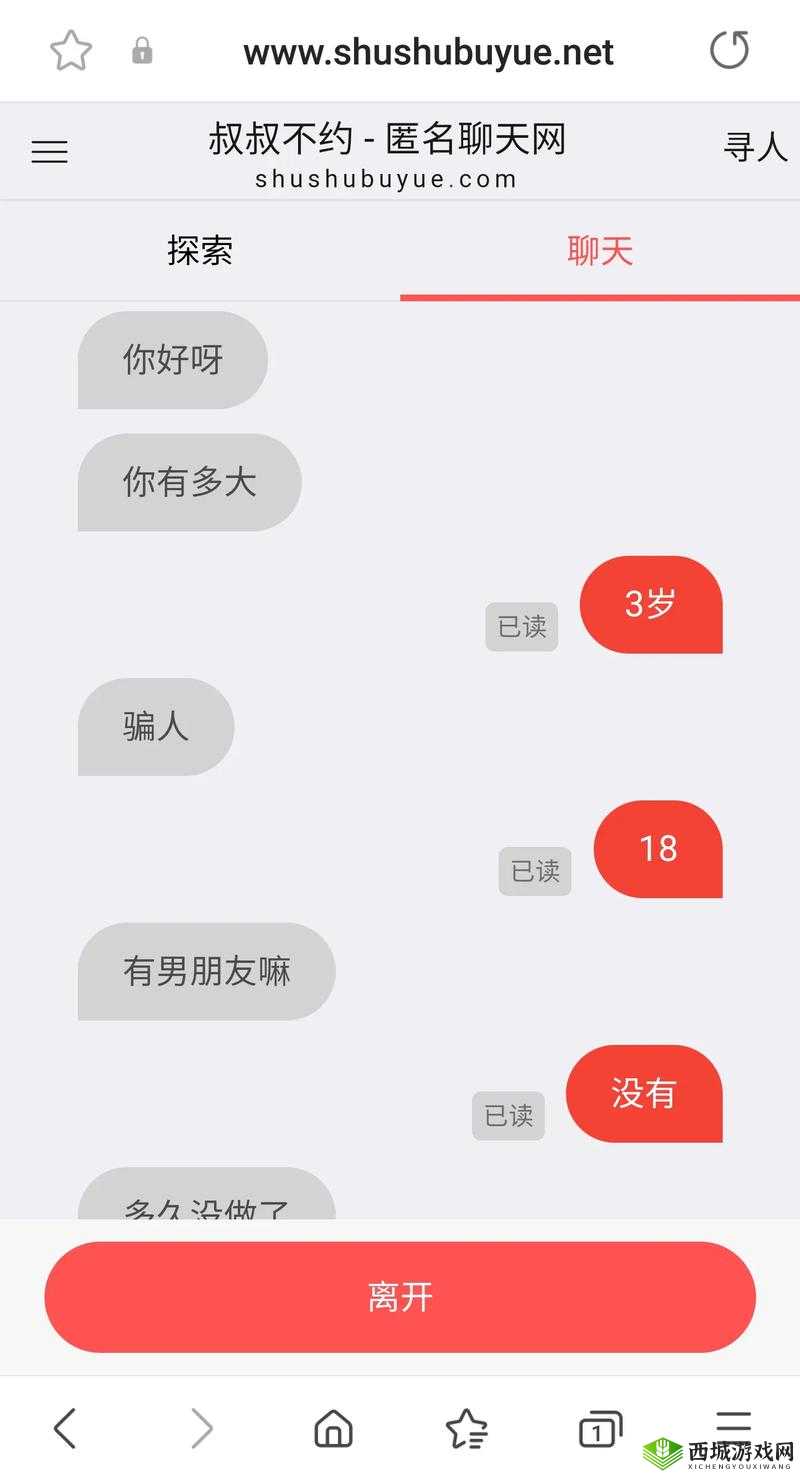This screenshot has width=800, height=1474.
Task: Click the padlock security icon
Action: 142,50
